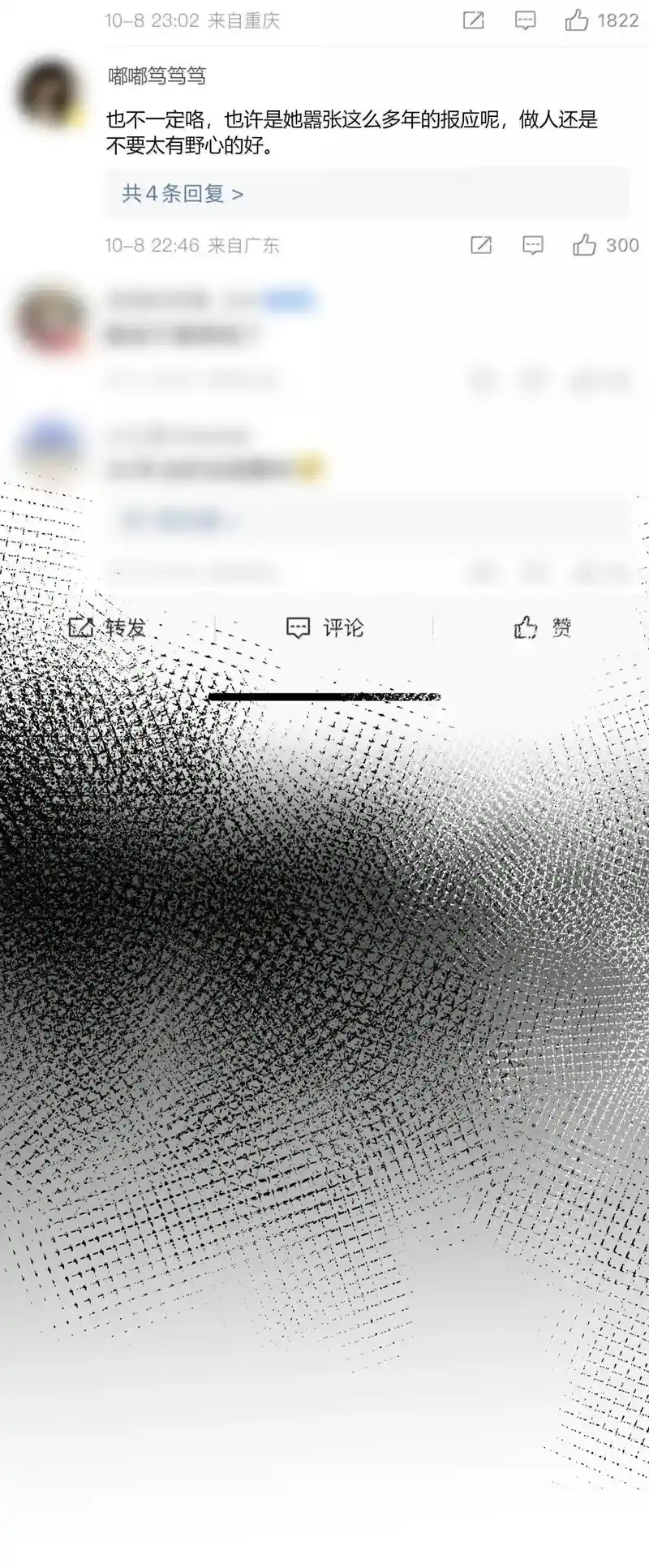Open 评论 in the bottom bar
The width and height of the screenshot is (649, 1568).
tap(324, 627)
